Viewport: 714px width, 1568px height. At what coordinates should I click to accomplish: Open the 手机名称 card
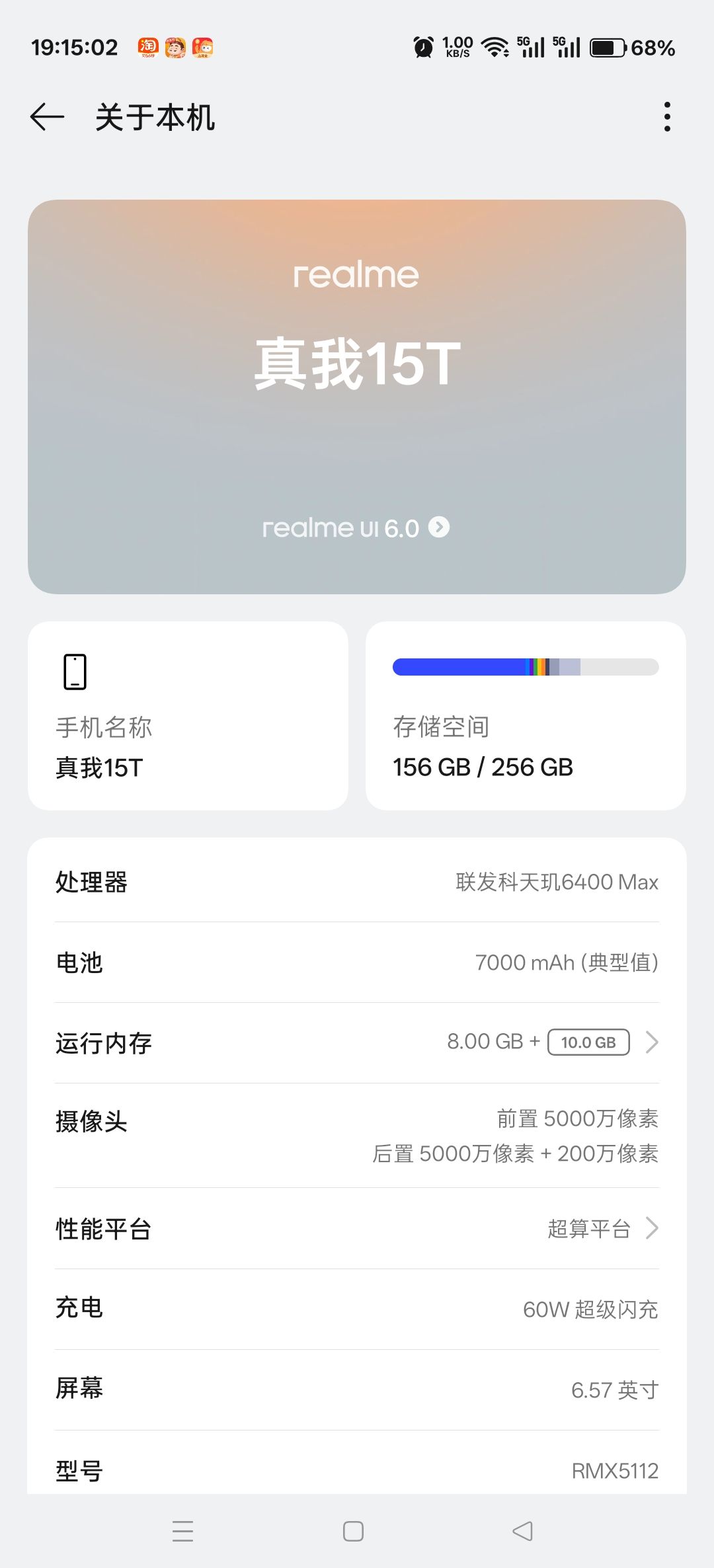[188, 715]
